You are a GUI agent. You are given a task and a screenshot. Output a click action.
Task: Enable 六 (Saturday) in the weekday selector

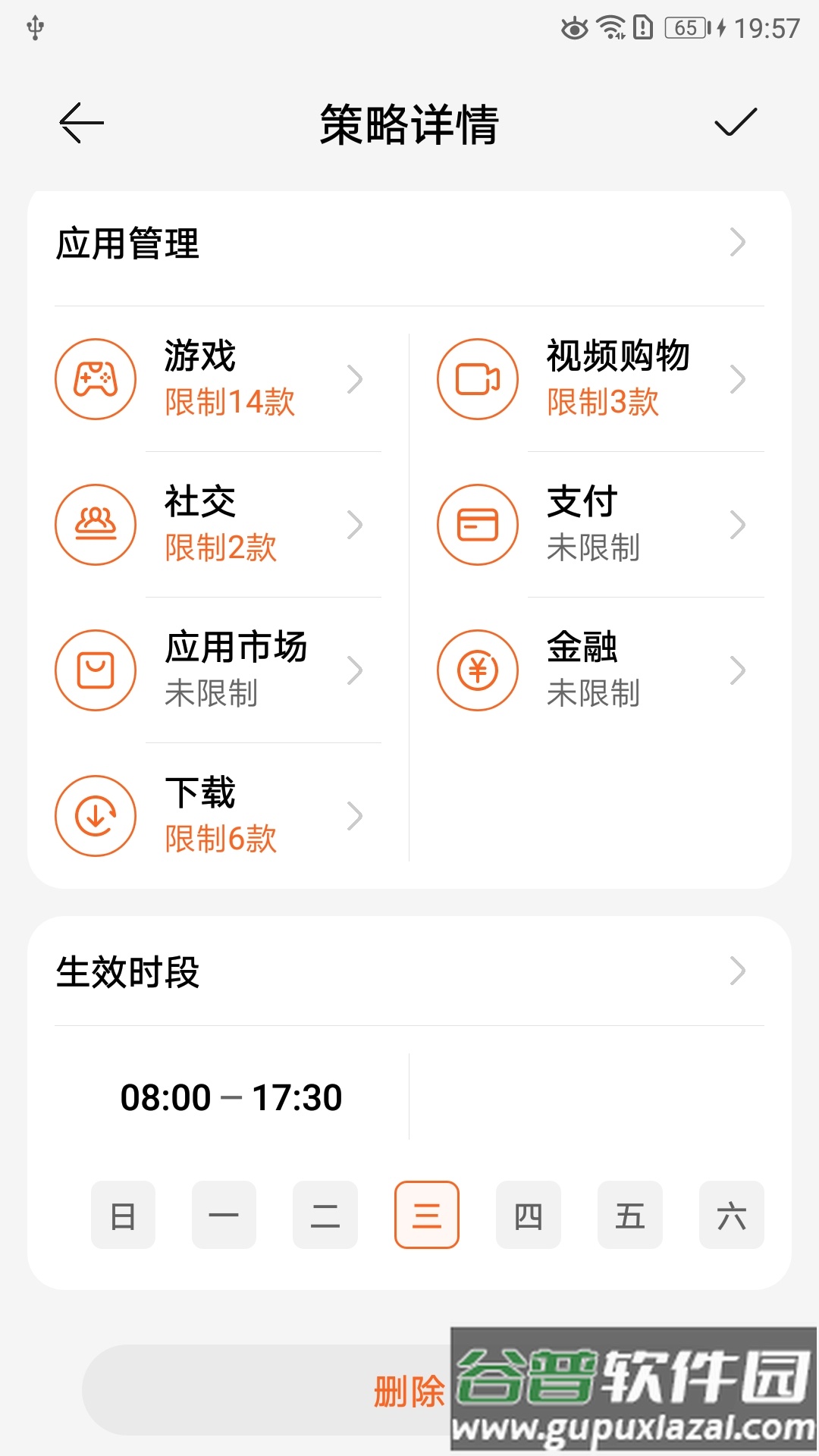(x=730, y=1216)
